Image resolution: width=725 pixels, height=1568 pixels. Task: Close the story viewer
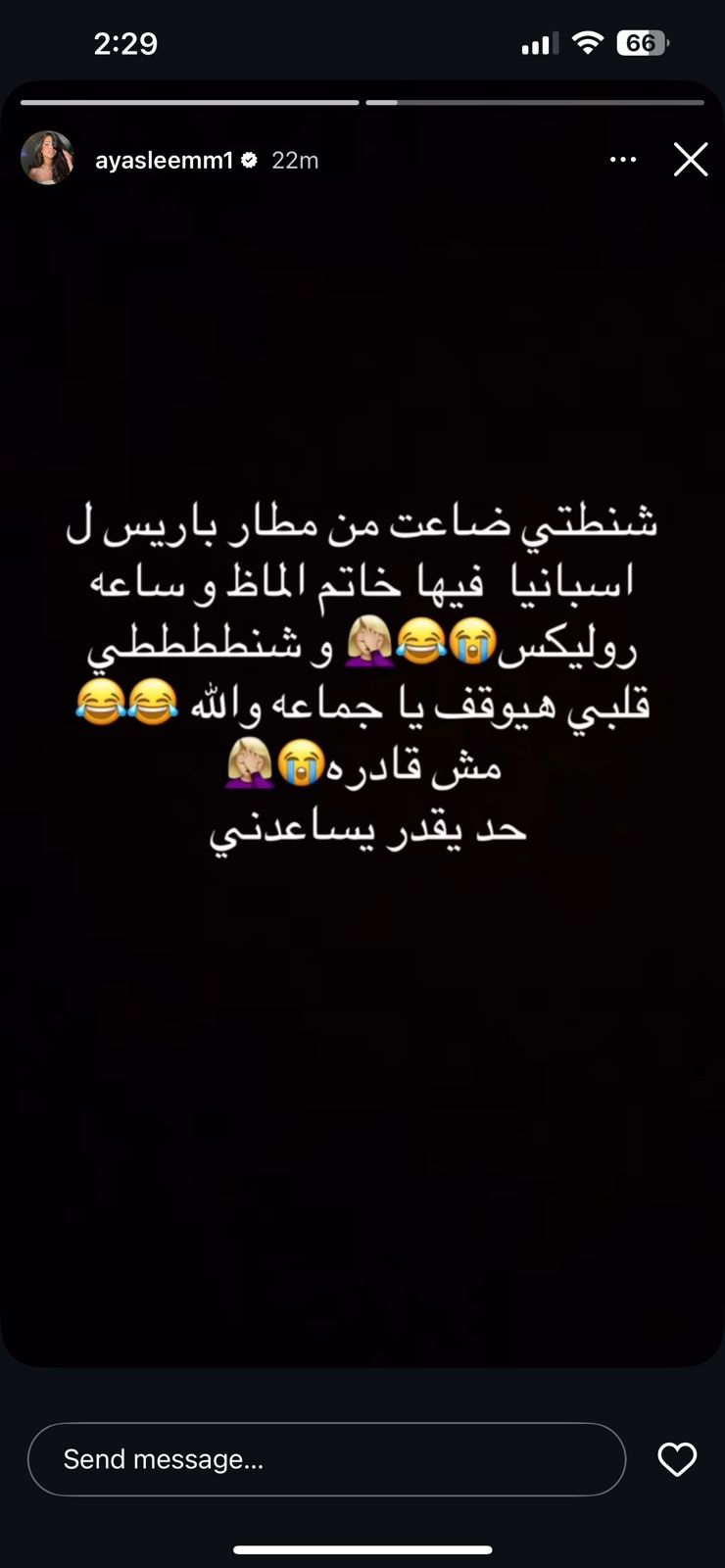click(x=691, y=160)
